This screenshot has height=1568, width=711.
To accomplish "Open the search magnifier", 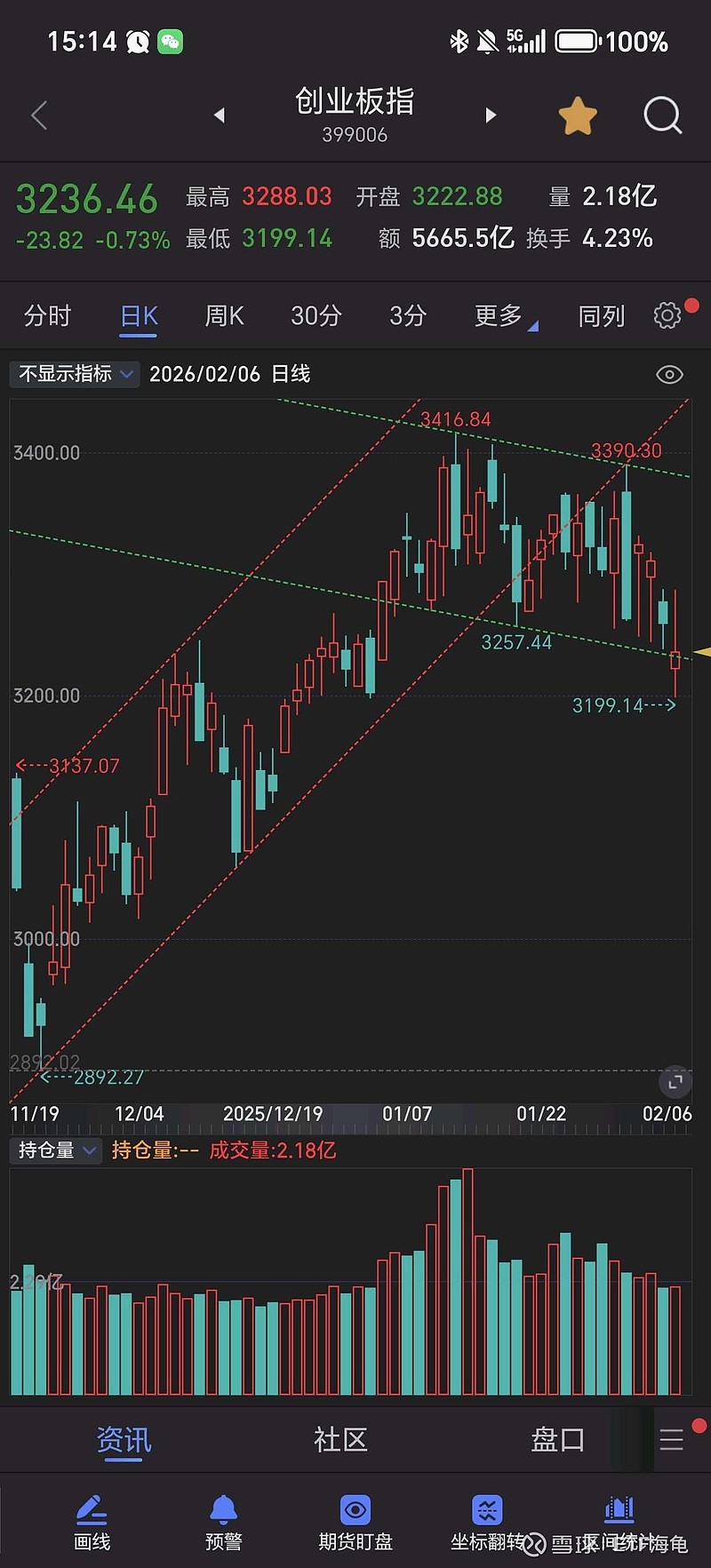I will tap(663, 115).
